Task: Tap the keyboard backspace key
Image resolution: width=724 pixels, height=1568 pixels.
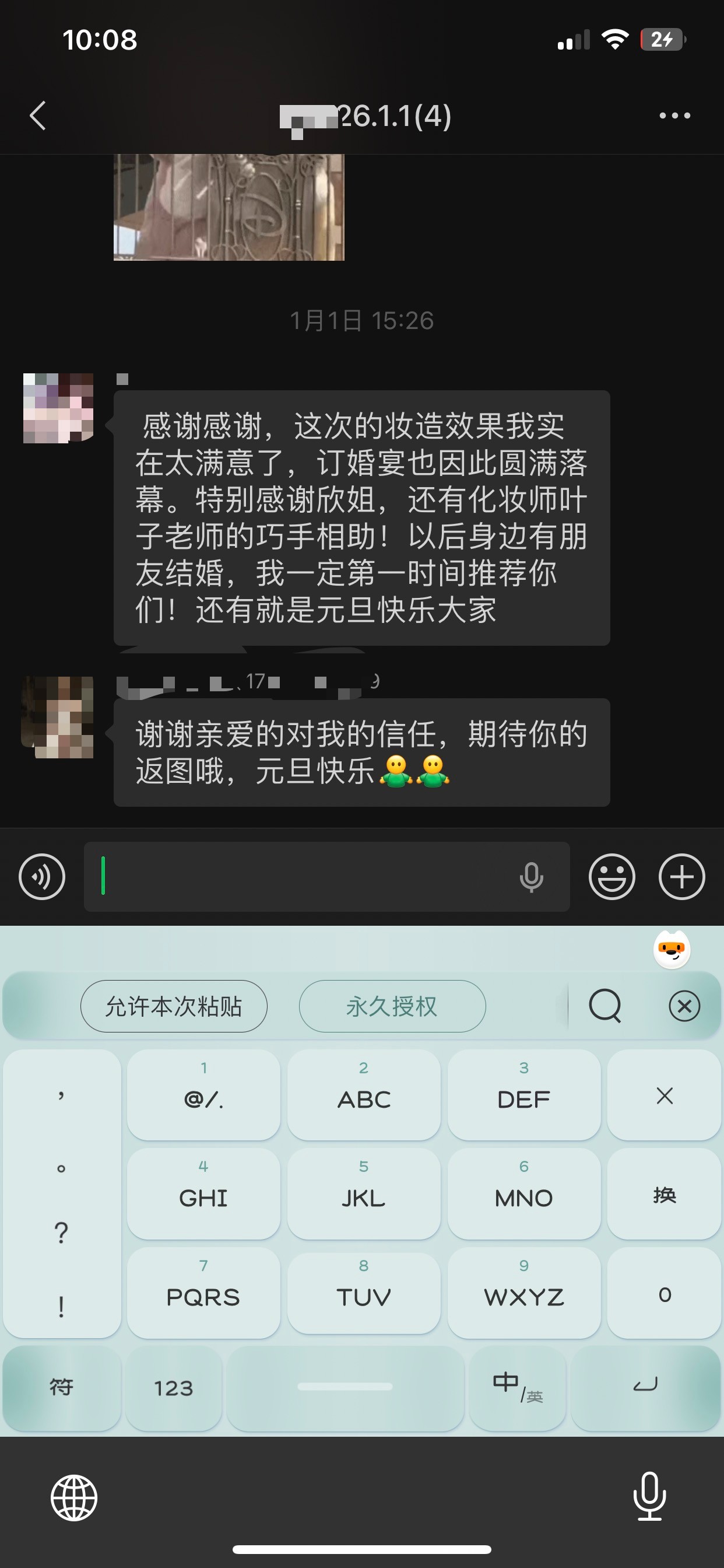Action: click(x=665, y=1095)
